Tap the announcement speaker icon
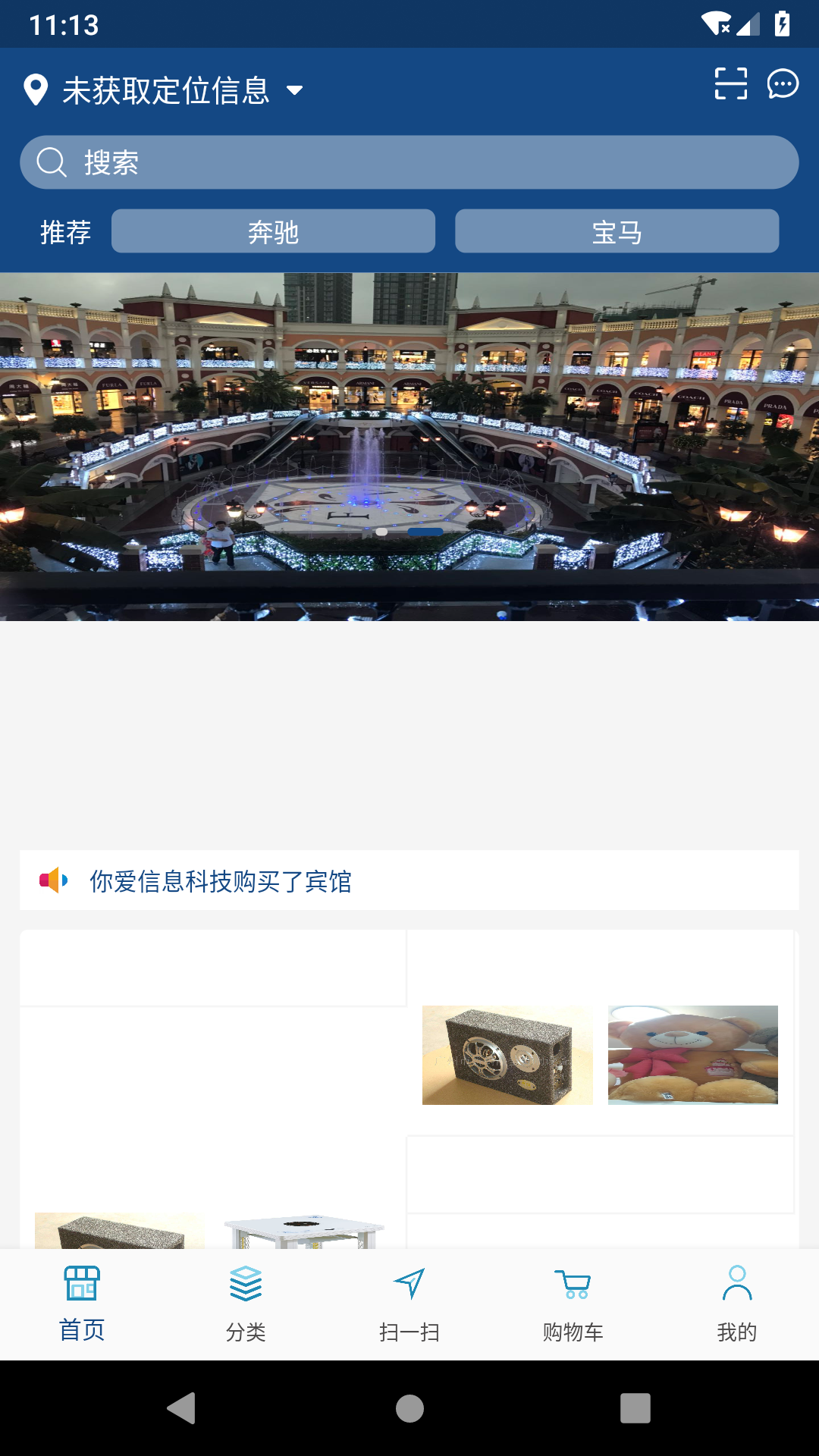 point(52,880)
